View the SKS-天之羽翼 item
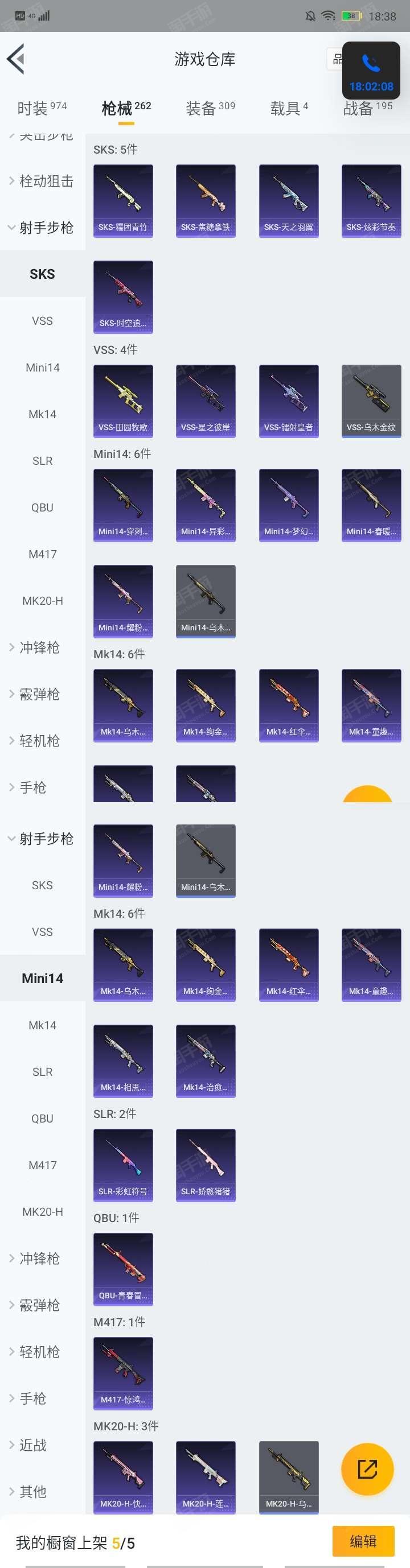The image size is (410, 1568). click(x=288, y=200)
